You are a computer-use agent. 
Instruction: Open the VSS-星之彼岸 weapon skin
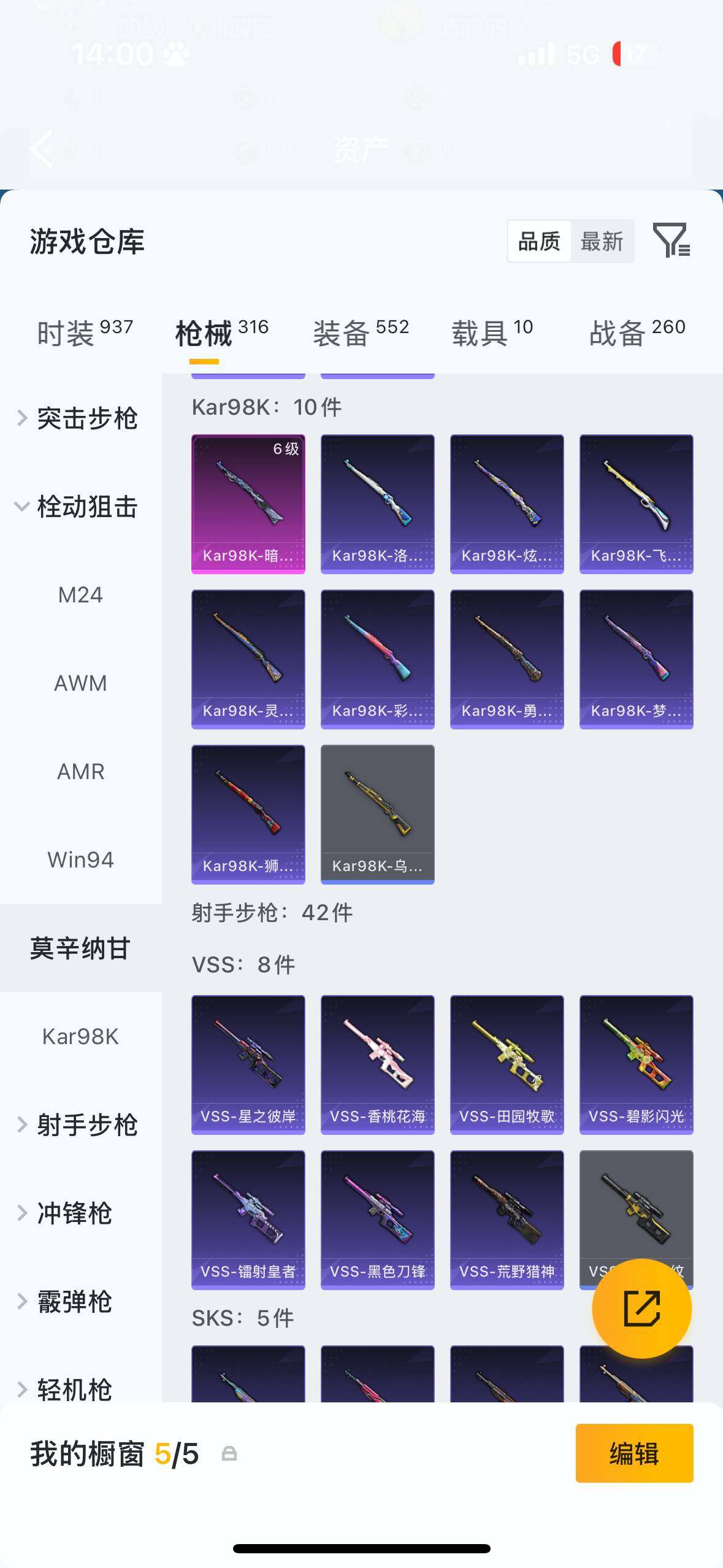248,1066
